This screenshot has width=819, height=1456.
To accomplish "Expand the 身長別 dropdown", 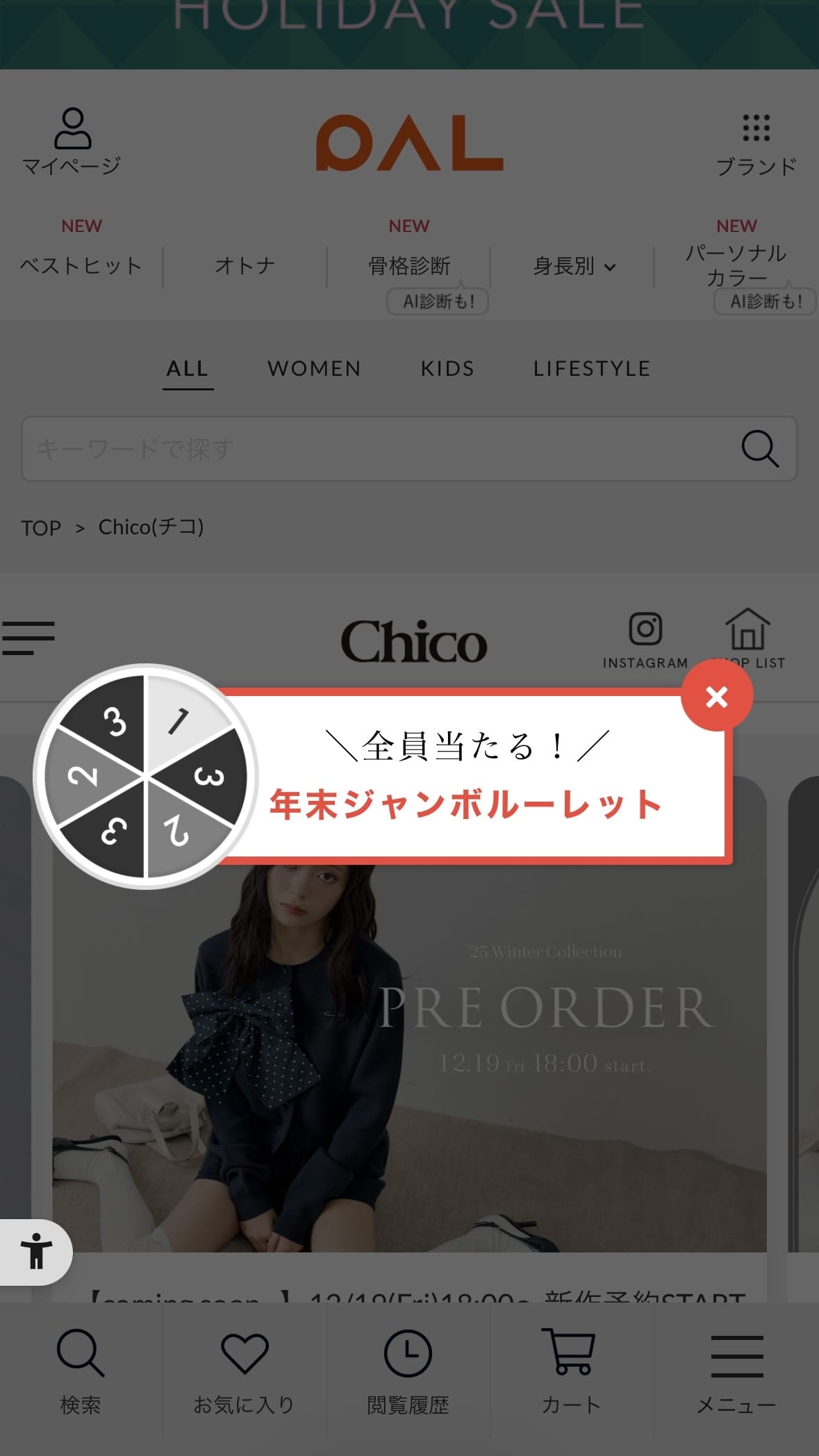I will tap(573, 266).
